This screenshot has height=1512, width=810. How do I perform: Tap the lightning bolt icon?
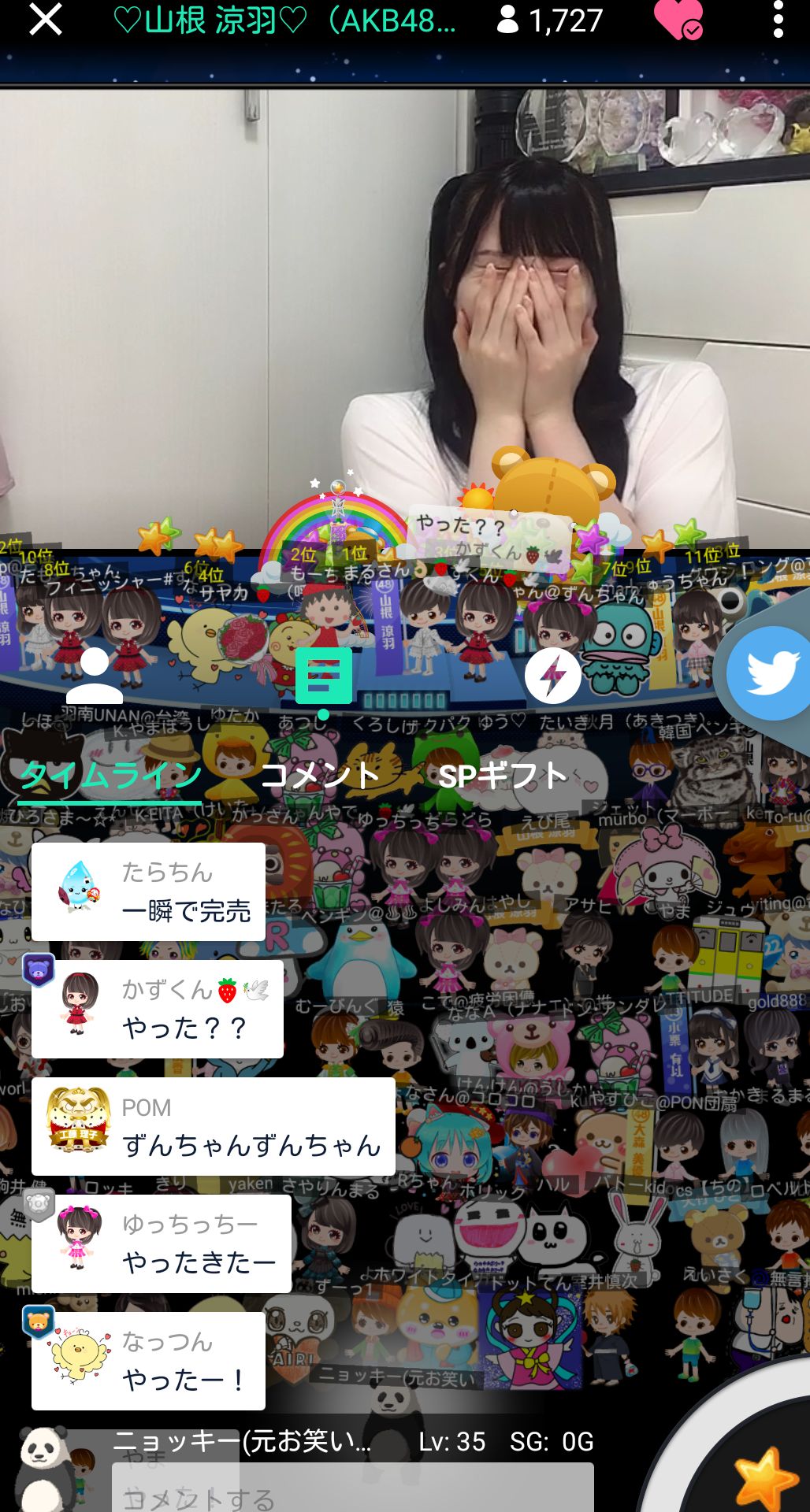pos(553,676)
